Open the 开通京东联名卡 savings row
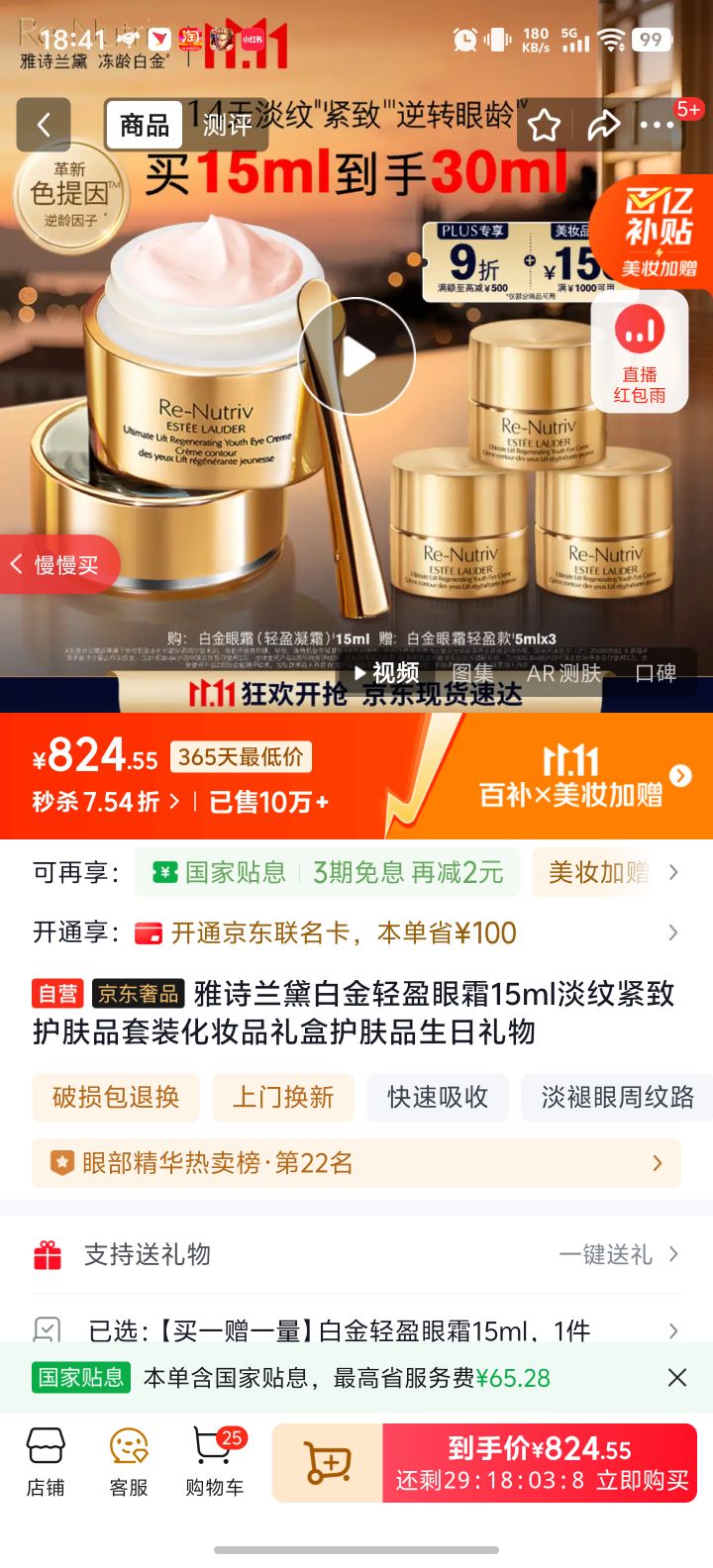 356,932
